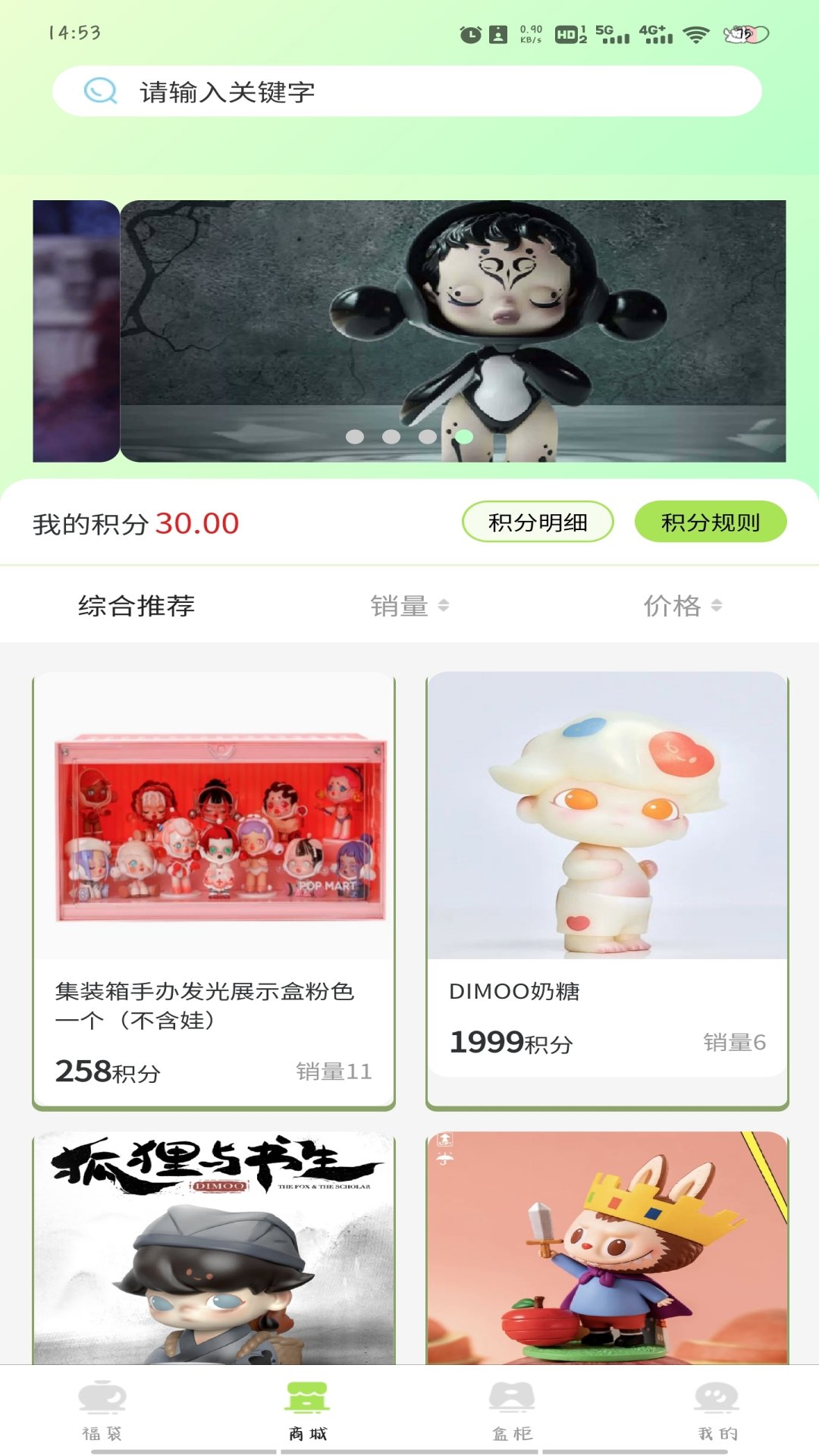819x1456 pixels.
Task: Select the 综合推荐 recommendation filter
Action: point(136,606)
